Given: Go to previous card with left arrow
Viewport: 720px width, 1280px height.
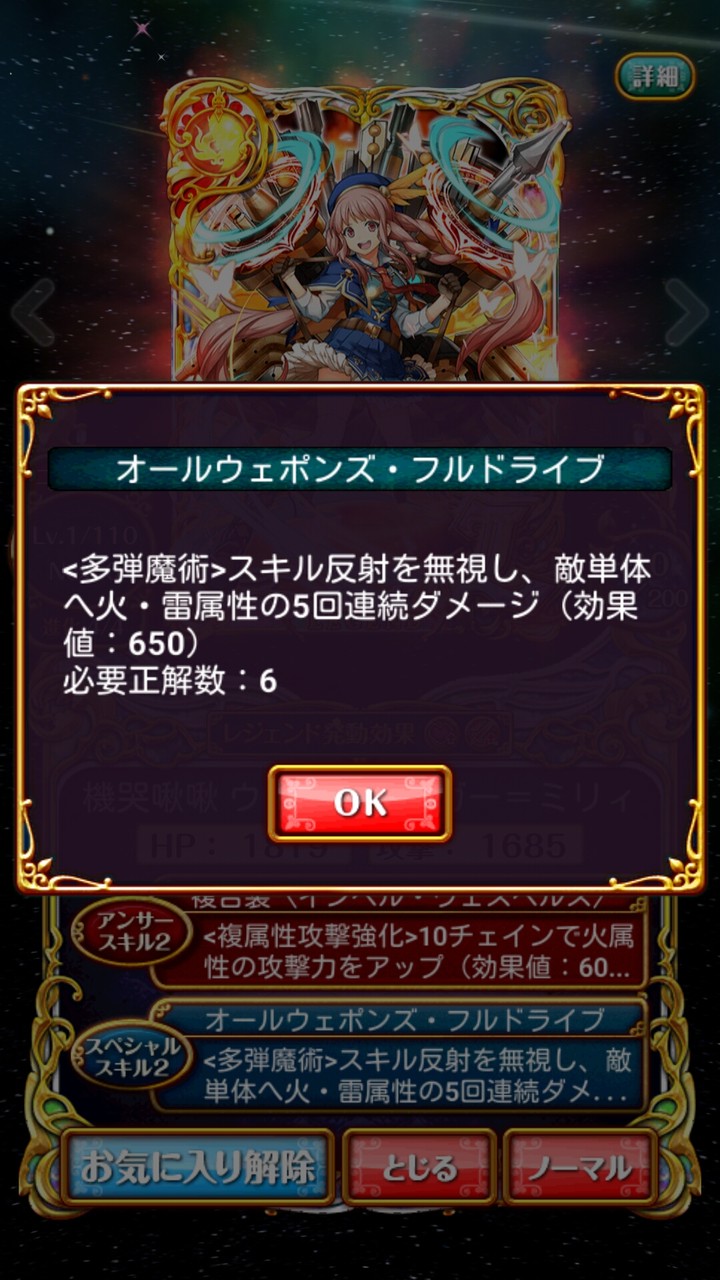Looking at the screenshot, I should click(x=32, y=312).
